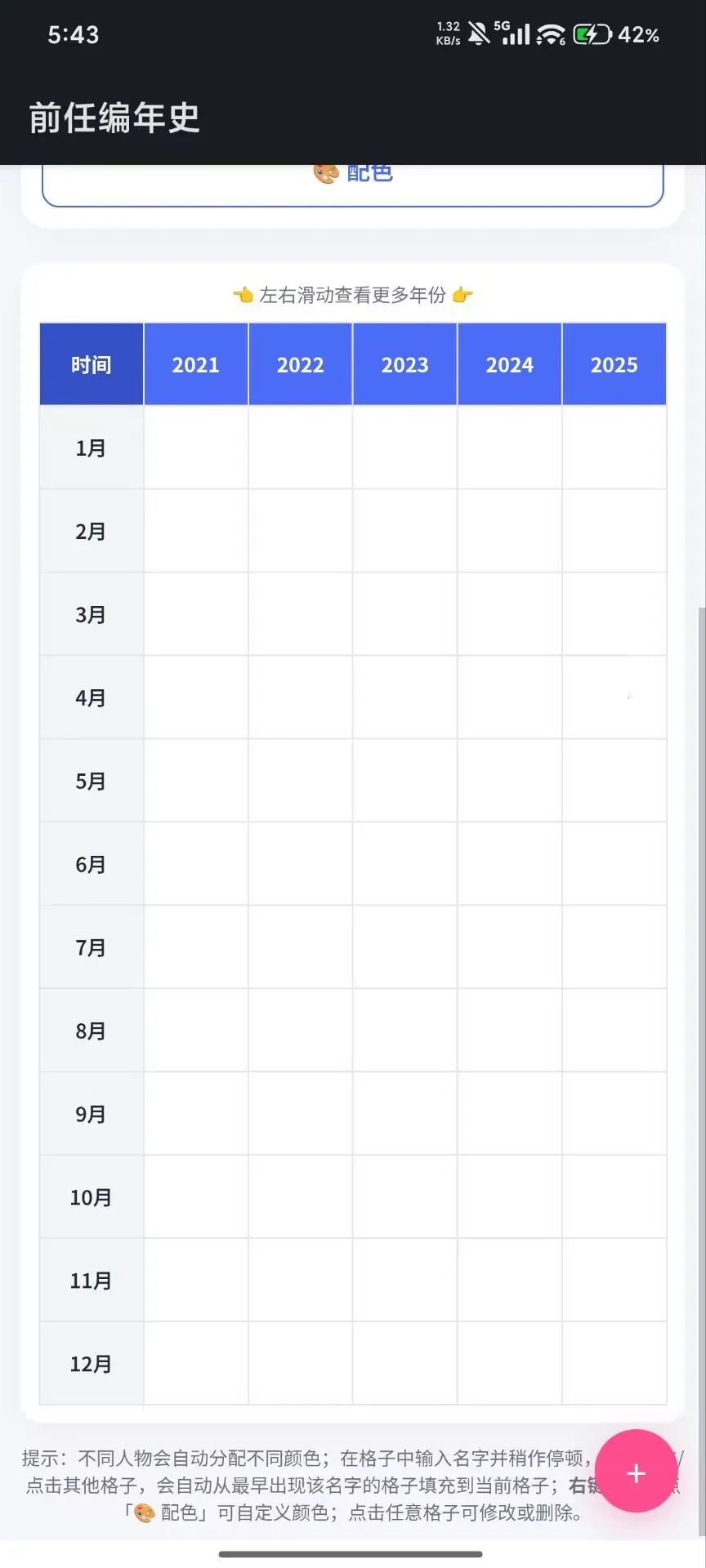Select the 2025 February cell

pos(614,531)
